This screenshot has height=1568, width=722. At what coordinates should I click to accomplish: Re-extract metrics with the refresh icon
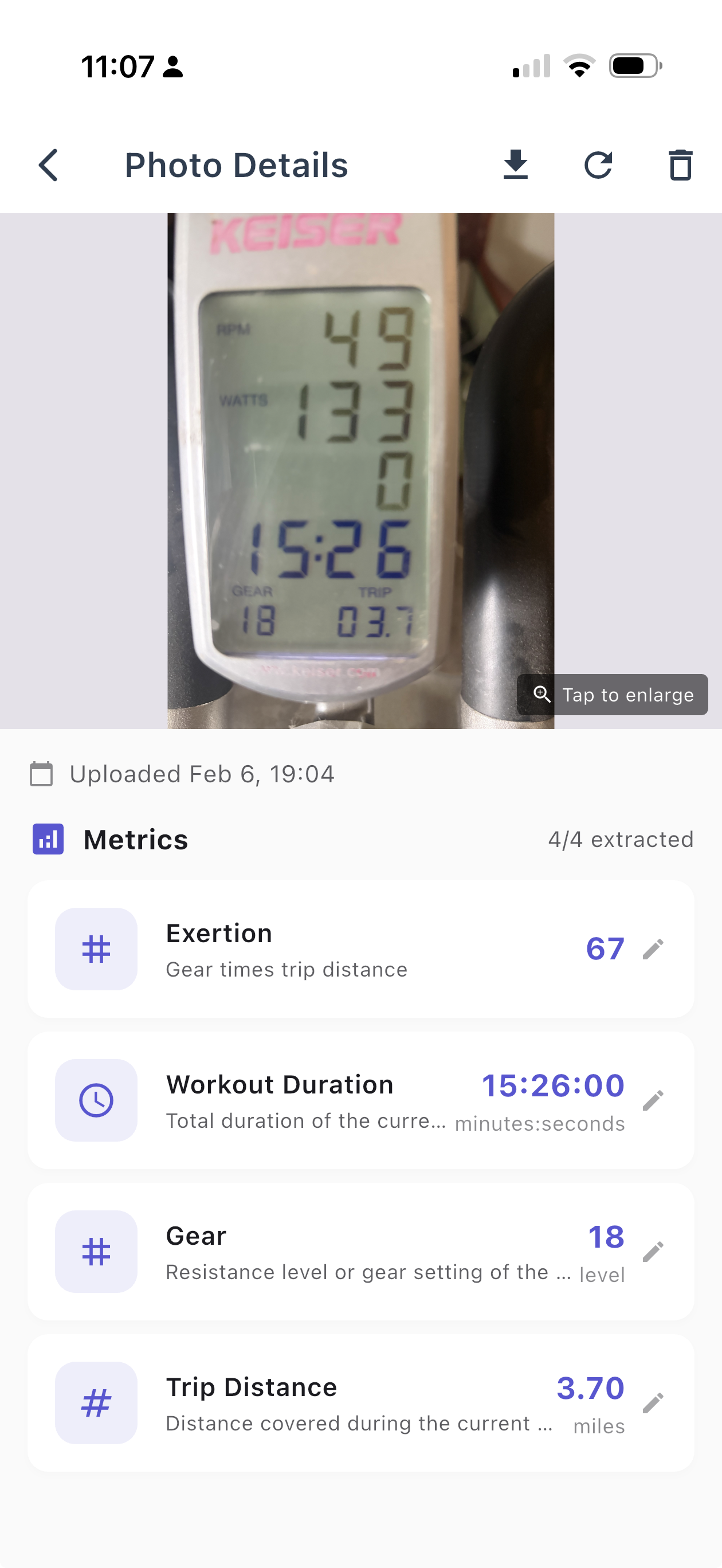coord(598,164)
